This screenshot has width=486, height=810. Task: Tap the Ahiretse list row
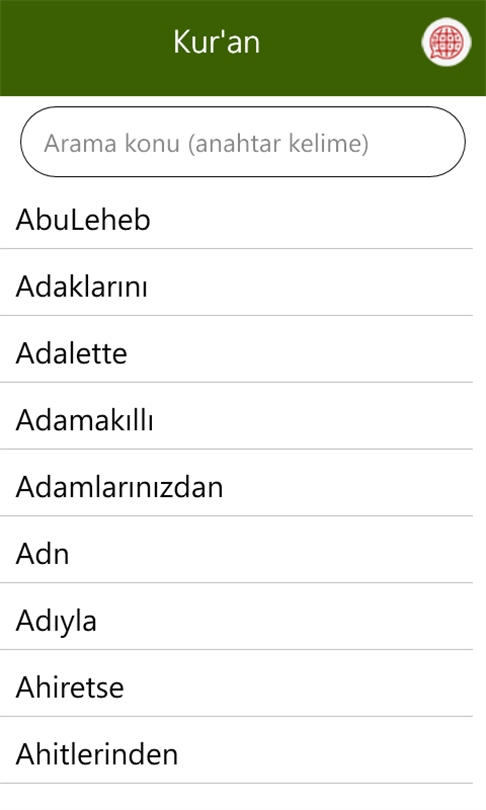tap(237, 683)
